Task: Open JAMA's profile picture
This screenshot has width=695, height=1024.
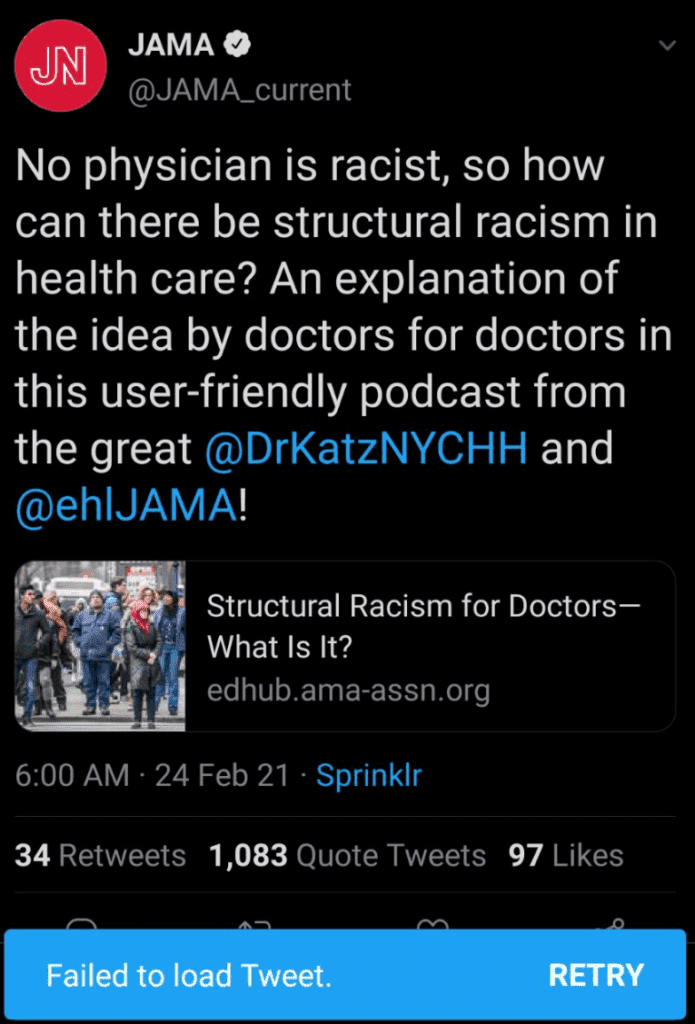Action: (60, 65)
